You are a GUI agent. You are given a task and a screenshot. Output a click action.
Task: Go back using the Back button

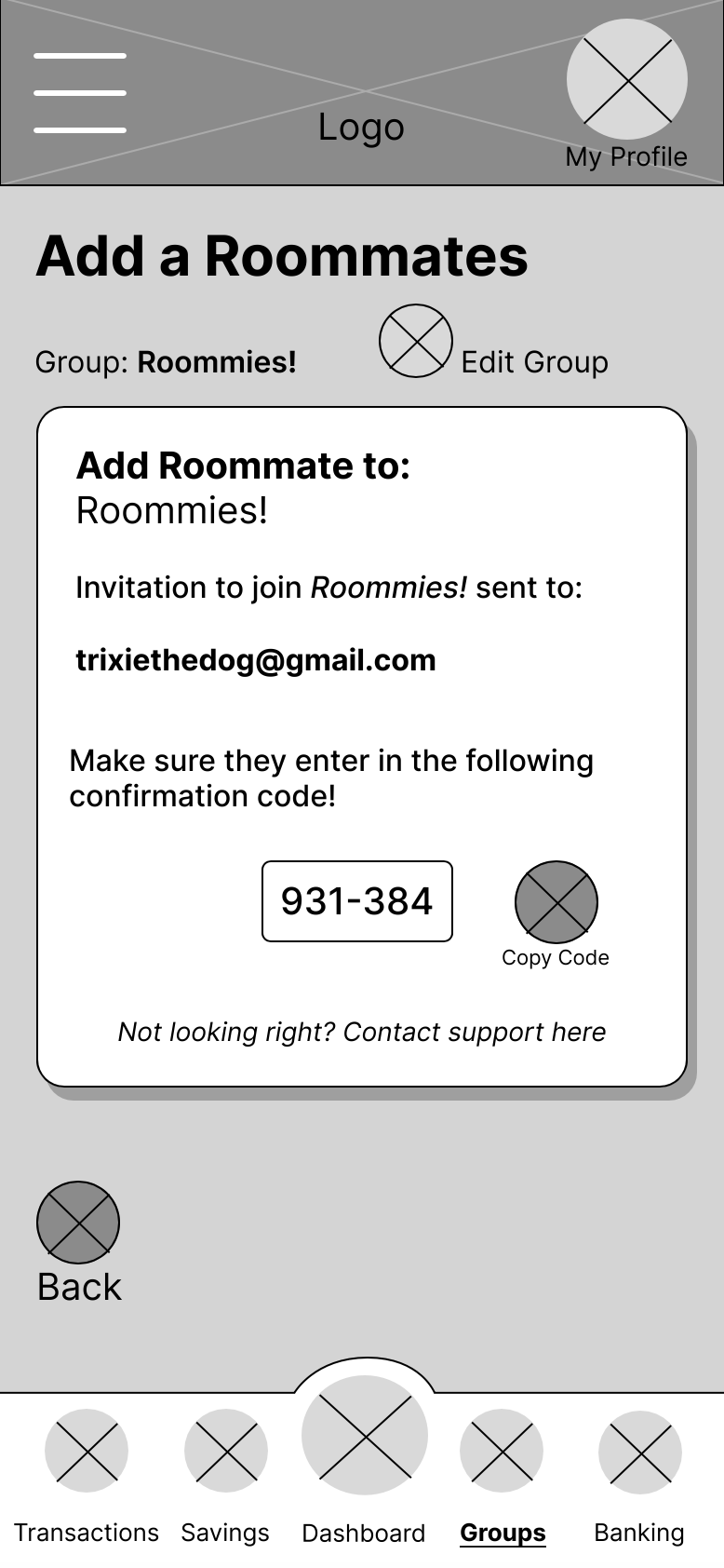(78, 1223)
